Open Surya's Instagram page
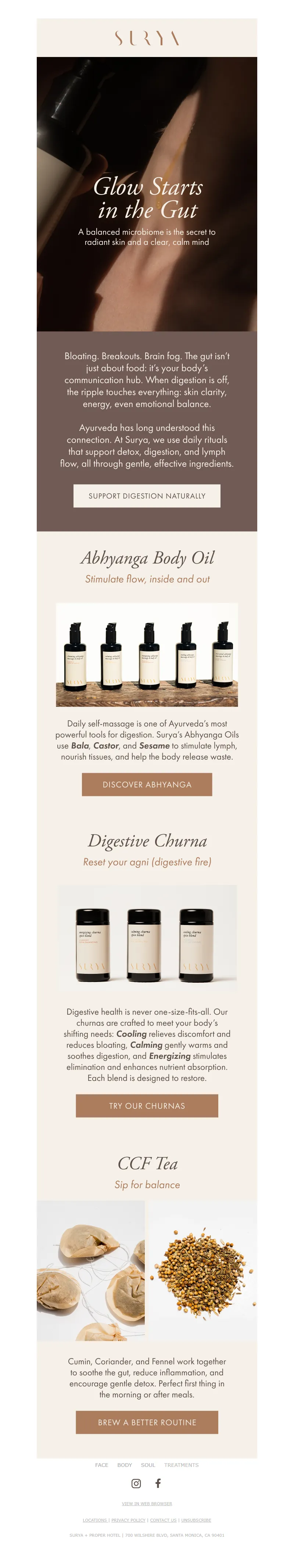Screen dimensions: 294x1568 click(x=136, y=1483)
